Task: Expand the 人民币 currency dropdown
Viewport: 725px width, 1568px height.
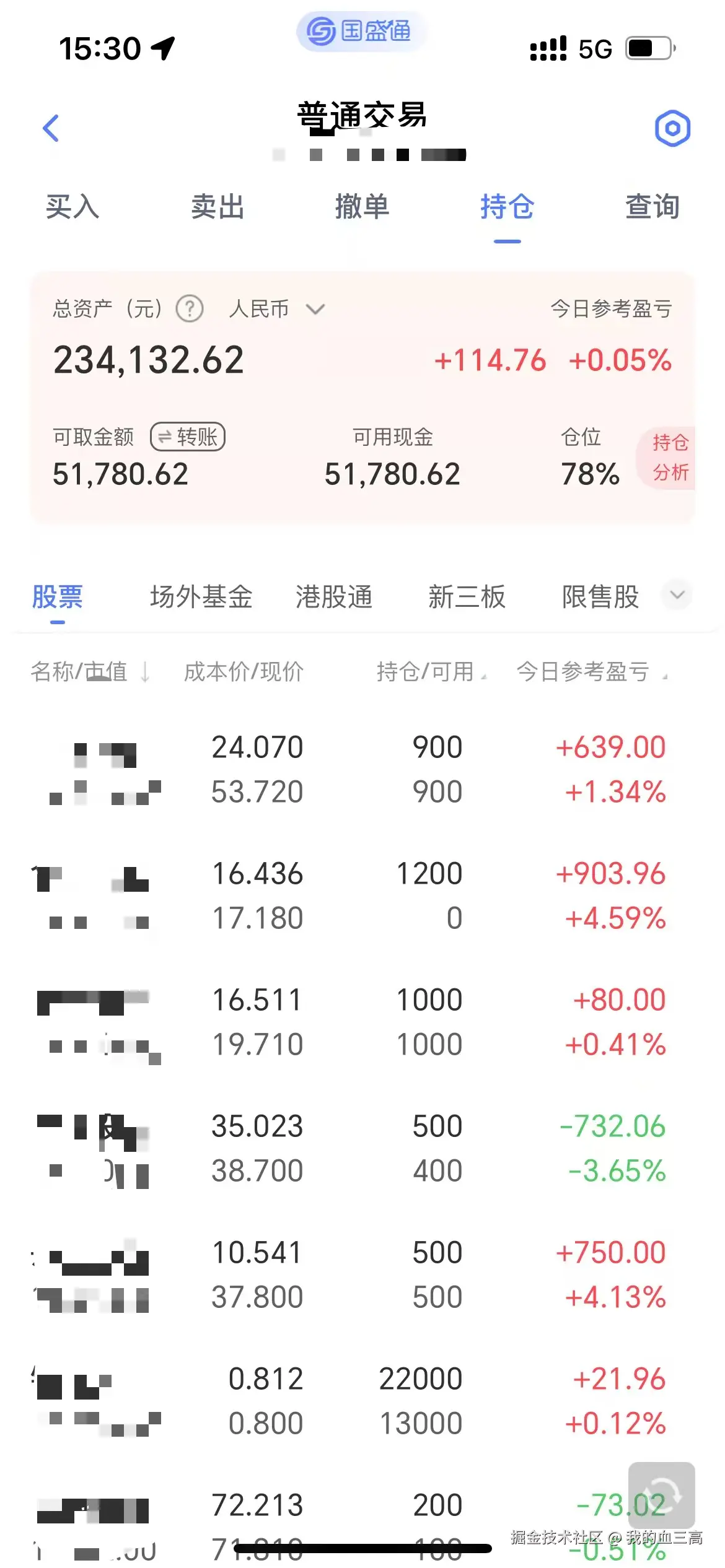Action: (x=276, y=308)
